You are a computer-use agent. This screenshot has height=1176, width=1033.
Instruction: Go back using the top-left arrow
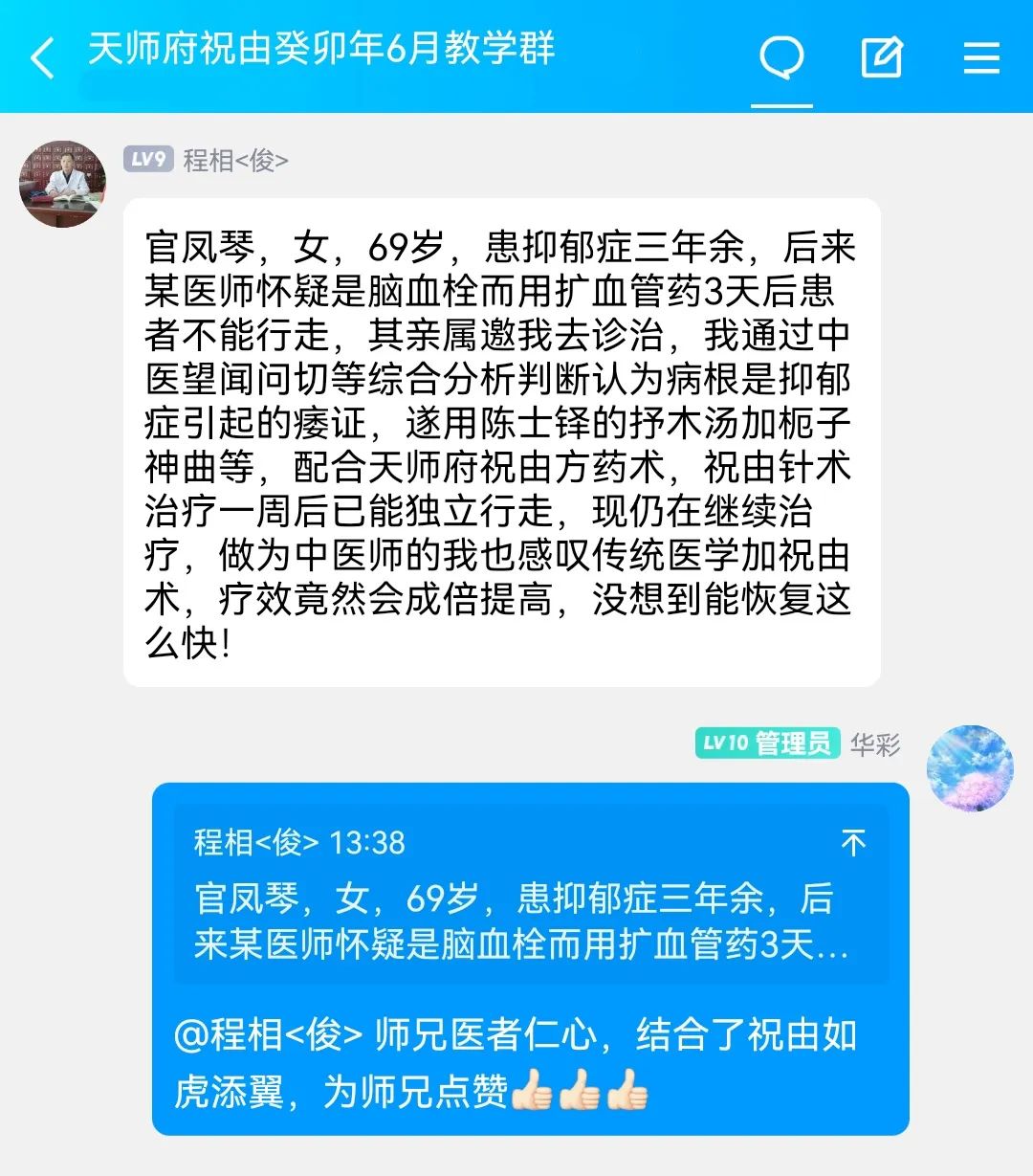(42, 57)
